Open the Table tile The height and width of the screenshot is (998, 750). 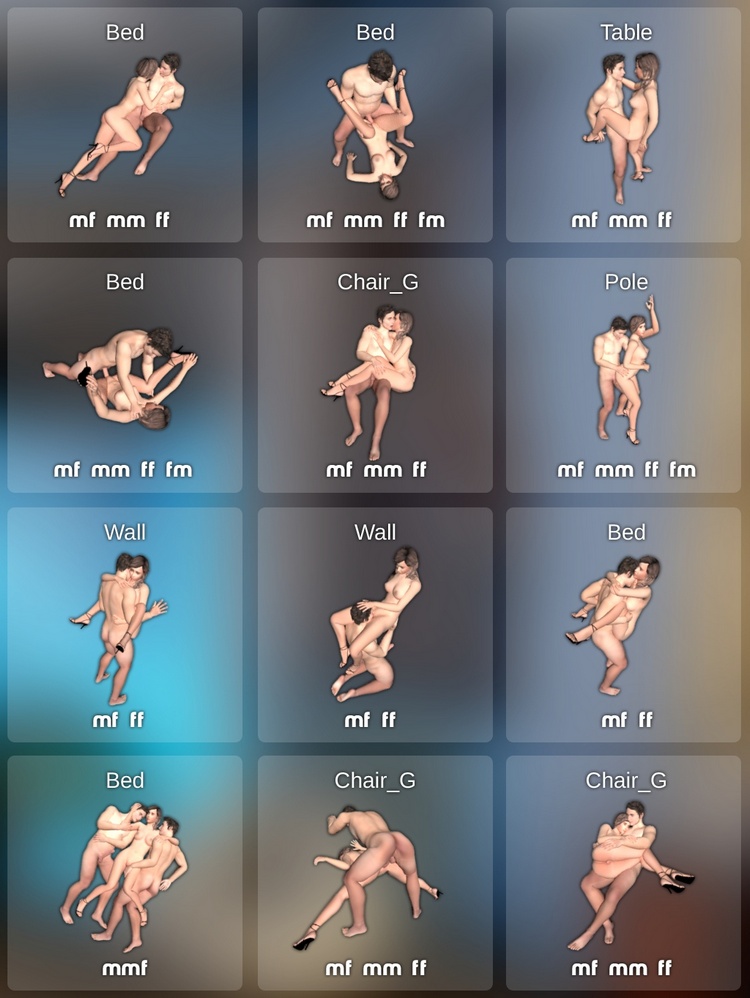tap(626, 125)
